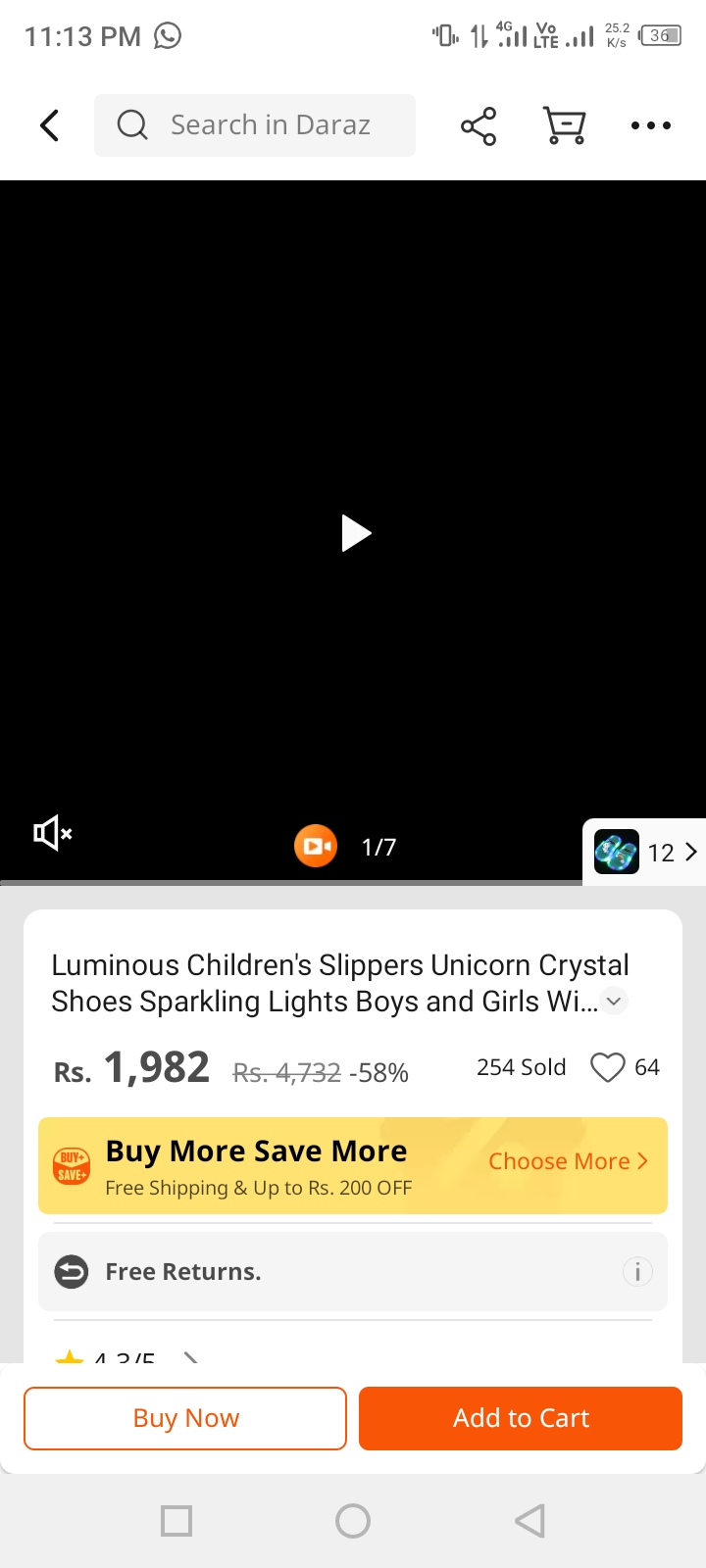The image size is (706, 1568).
Task: Tap the Buy Now button
Action: point(185,1418)
